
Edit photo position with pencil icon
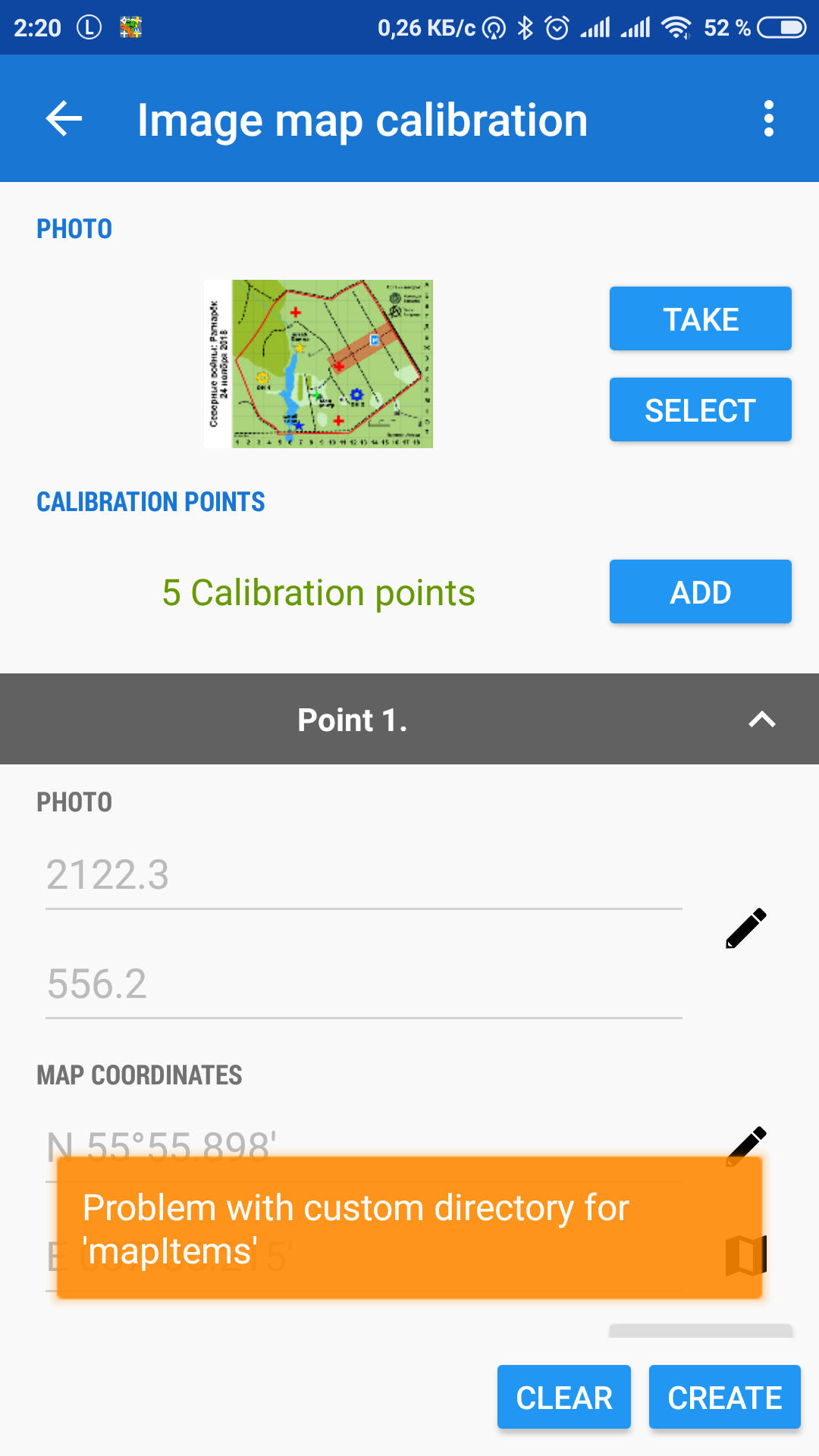pyautogui.click(x=746, y=928)
